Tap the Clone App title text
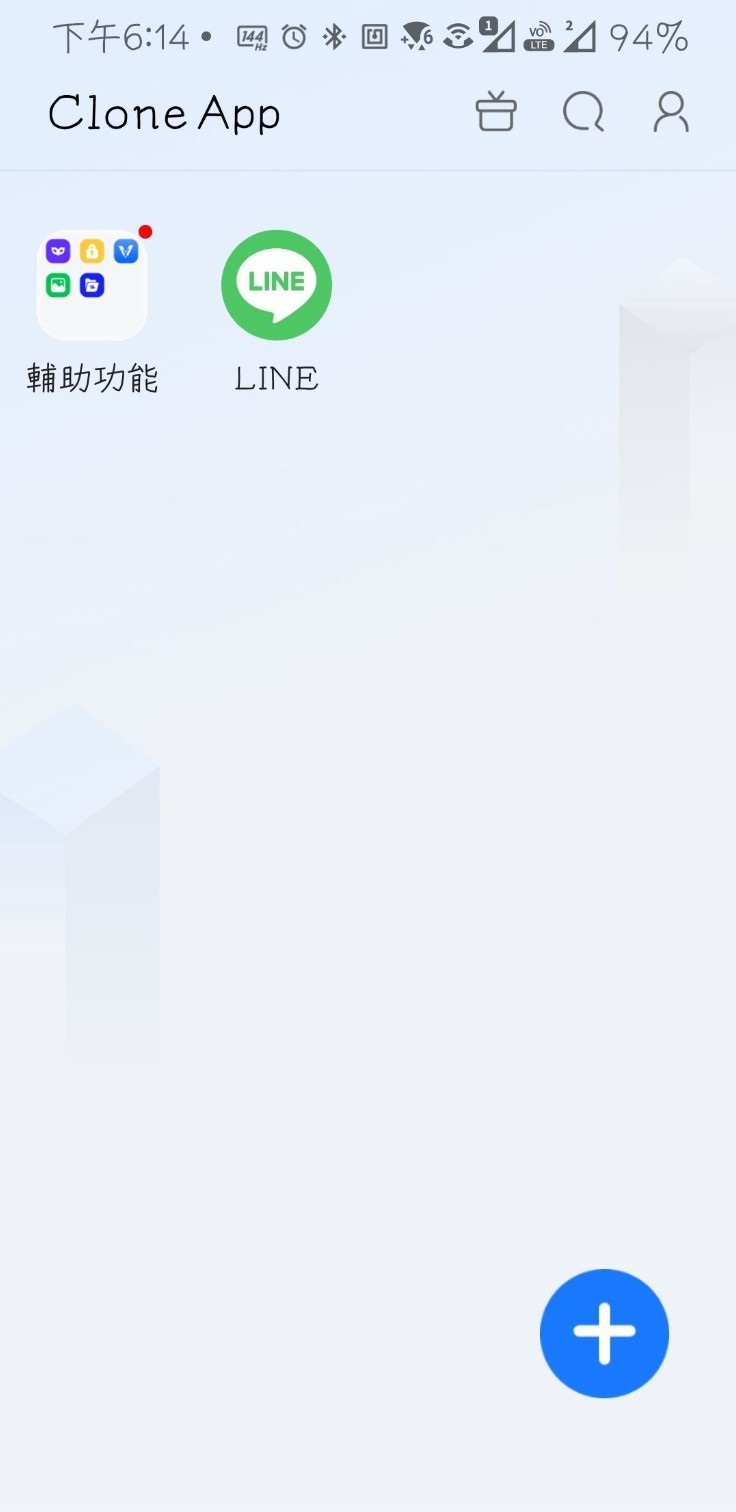This screenshot has height=1512, width=736. 164,113
